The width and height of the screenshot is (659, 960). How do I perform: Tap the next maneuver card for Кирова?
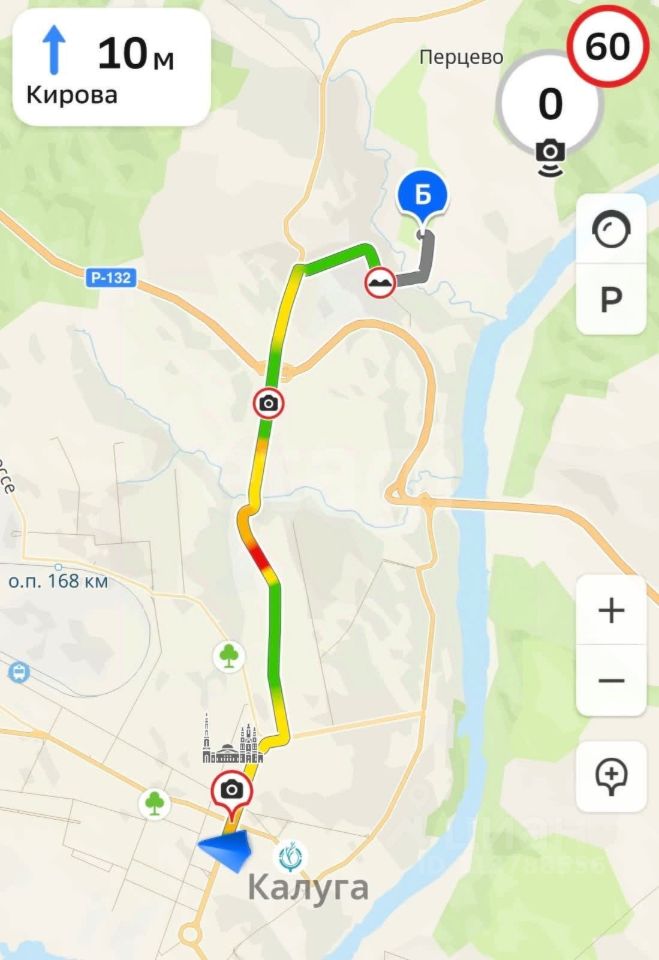pos(110,66)
